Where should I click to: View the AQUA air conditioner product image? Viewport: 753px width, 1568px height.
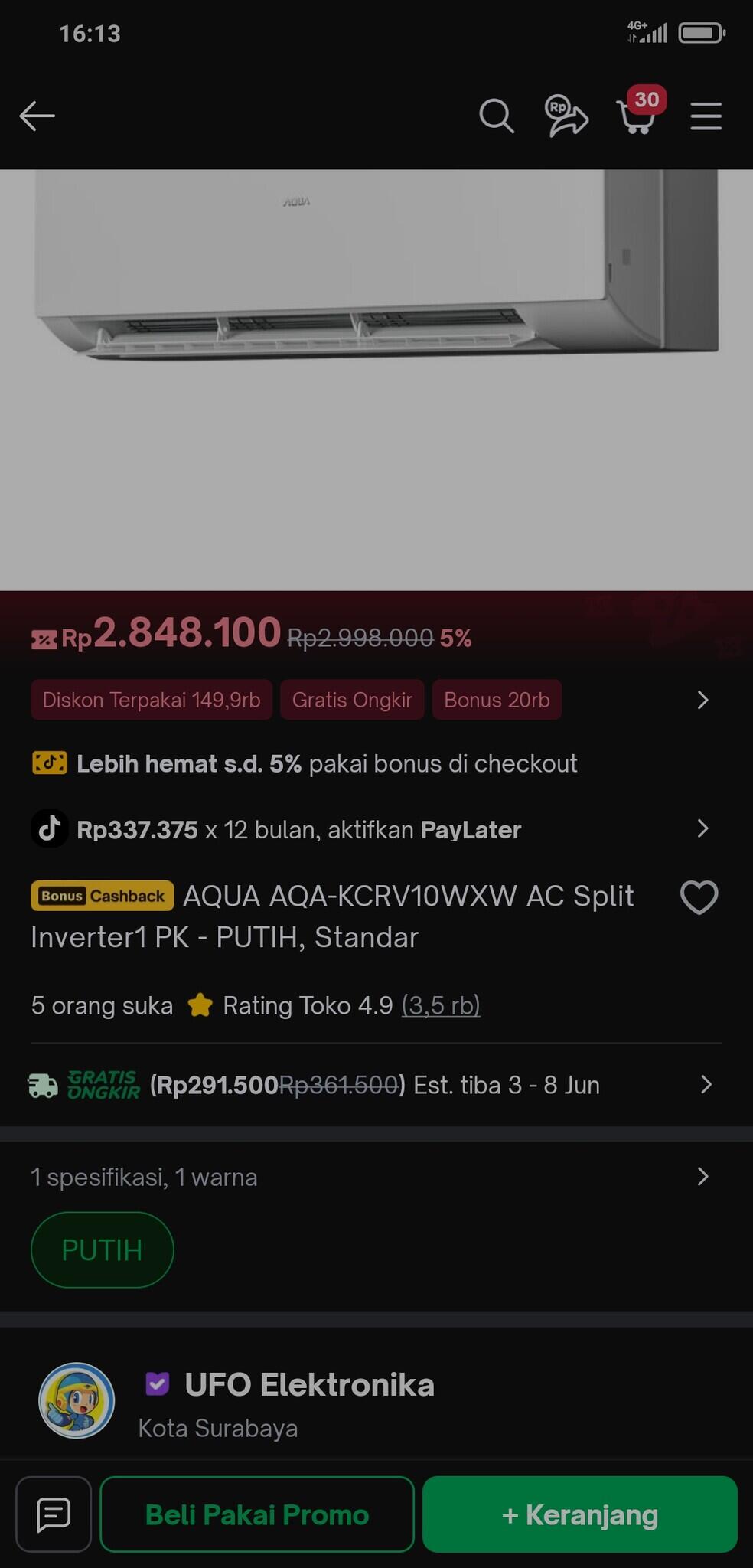[x=375, y=306]
